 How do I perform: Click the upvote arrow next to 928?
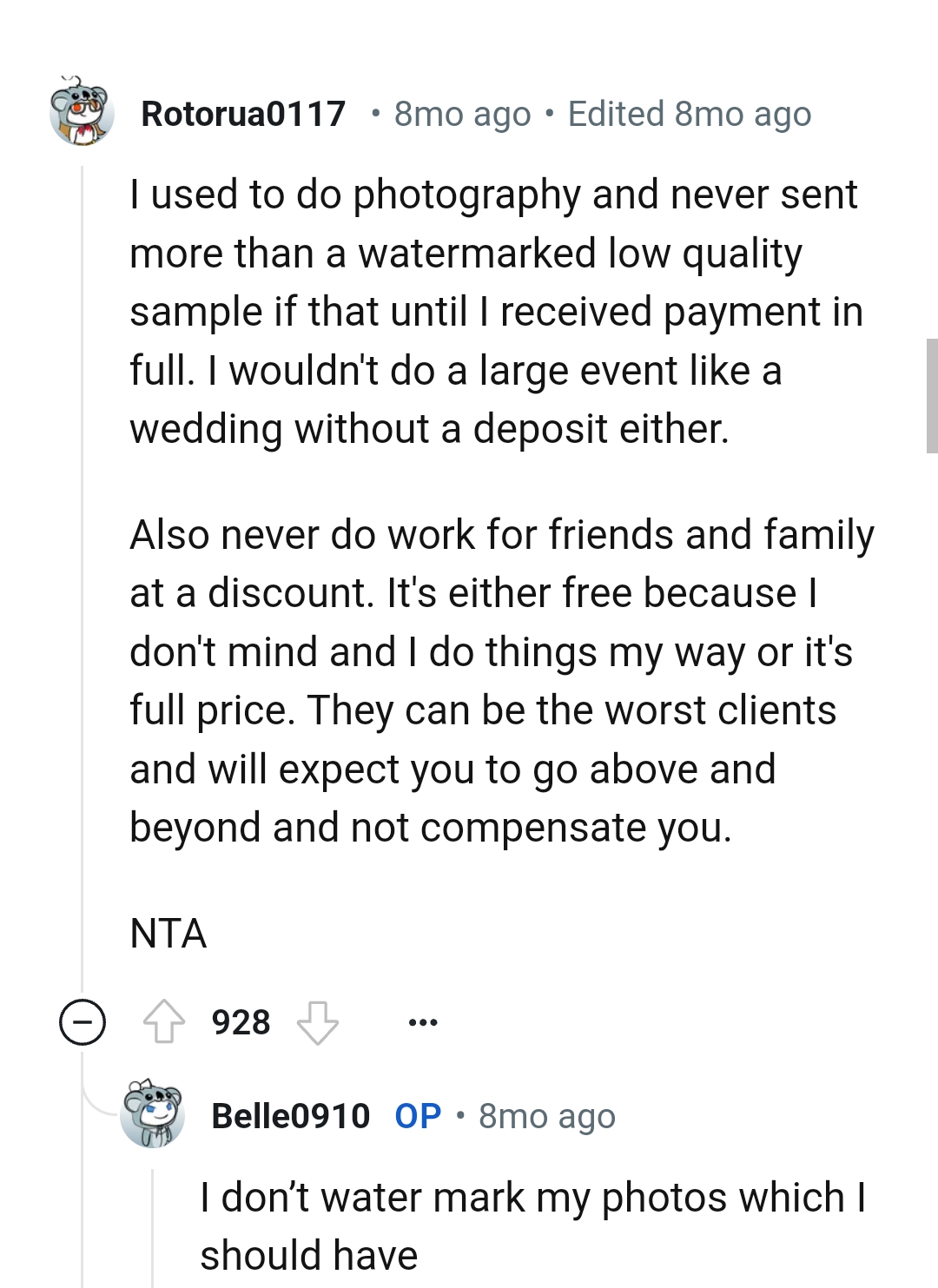(x=166, y=1021)
